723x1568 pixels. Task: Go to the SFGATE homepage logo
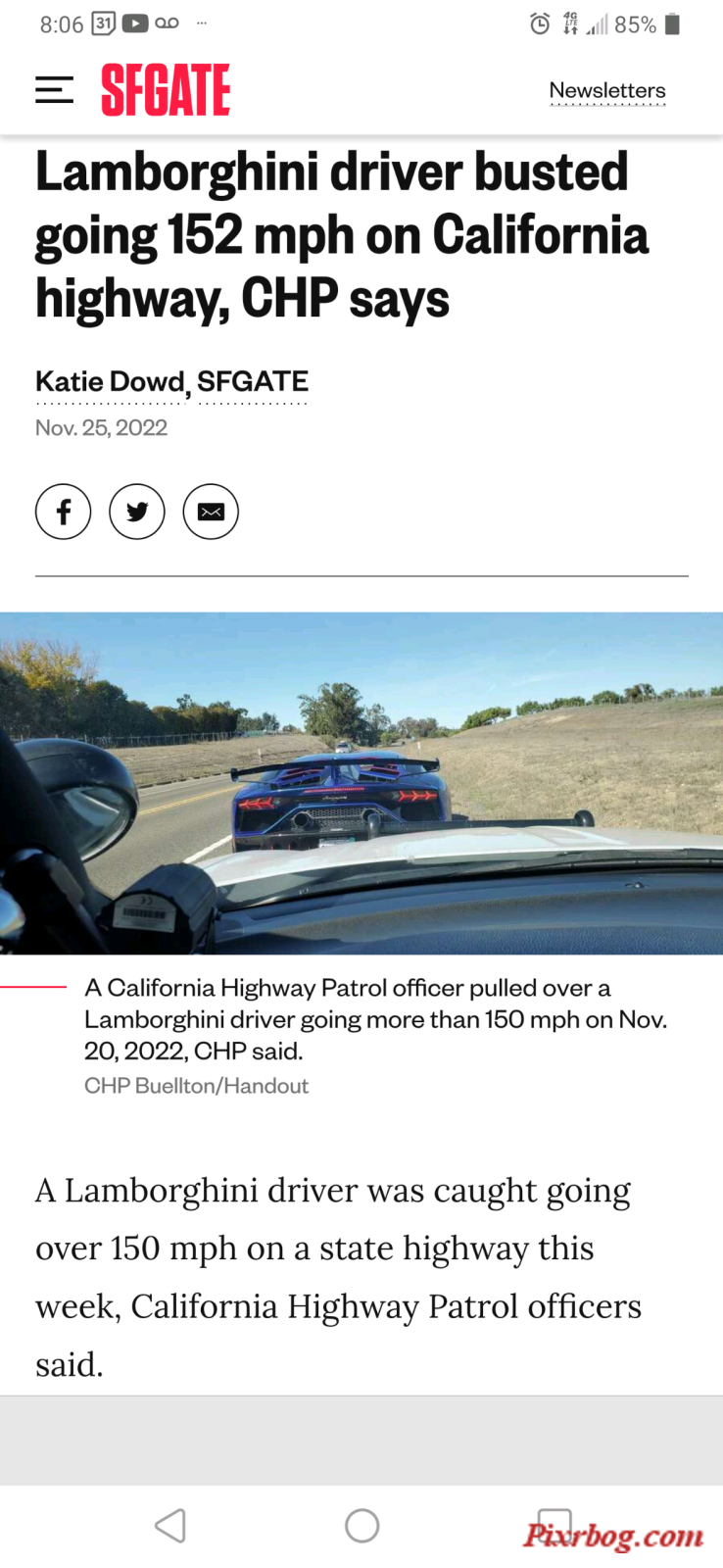point(166,90)
